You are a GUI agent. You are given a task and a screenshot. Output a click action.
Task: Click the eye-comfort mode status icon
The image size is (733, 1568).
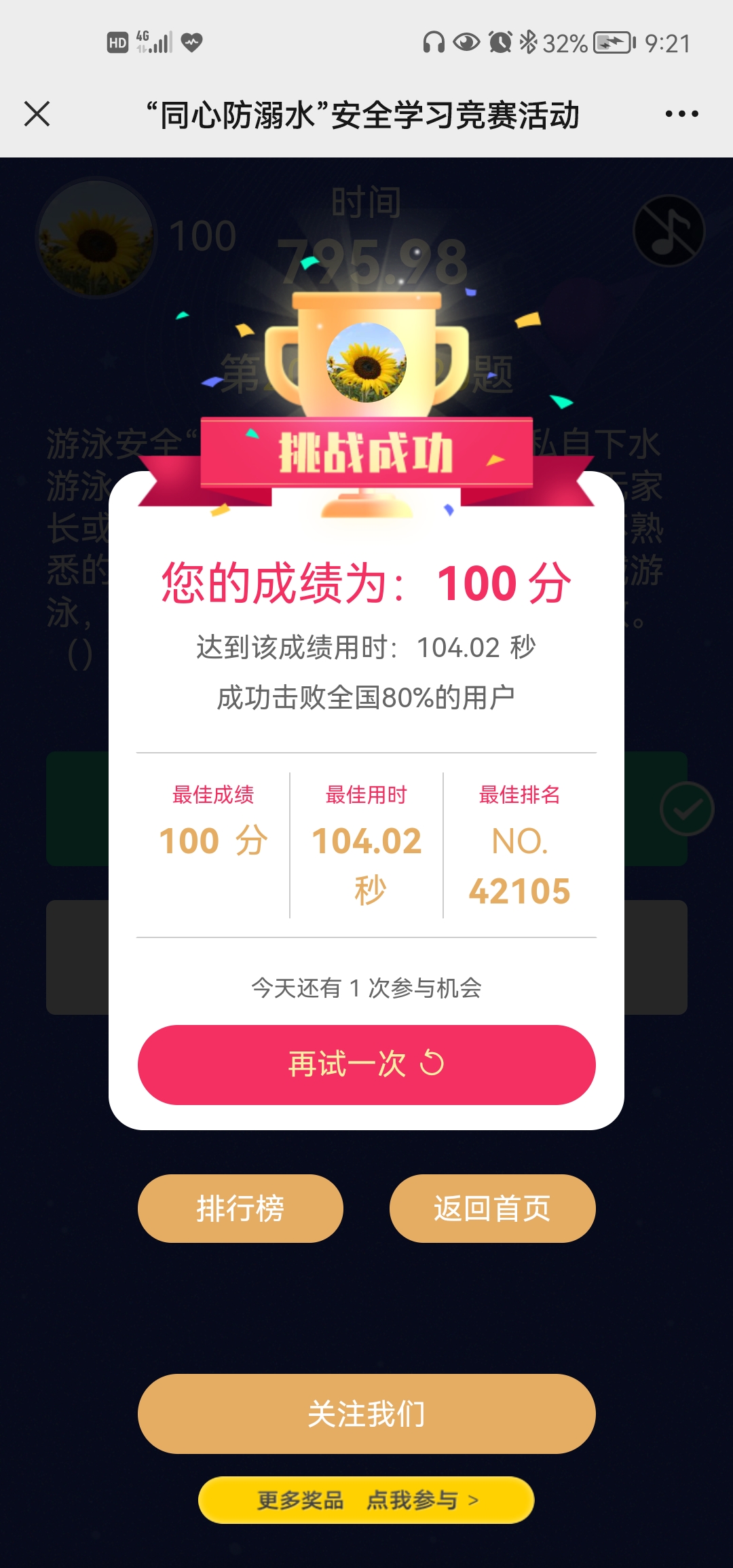pyautogui.click(x=466, y=43)
